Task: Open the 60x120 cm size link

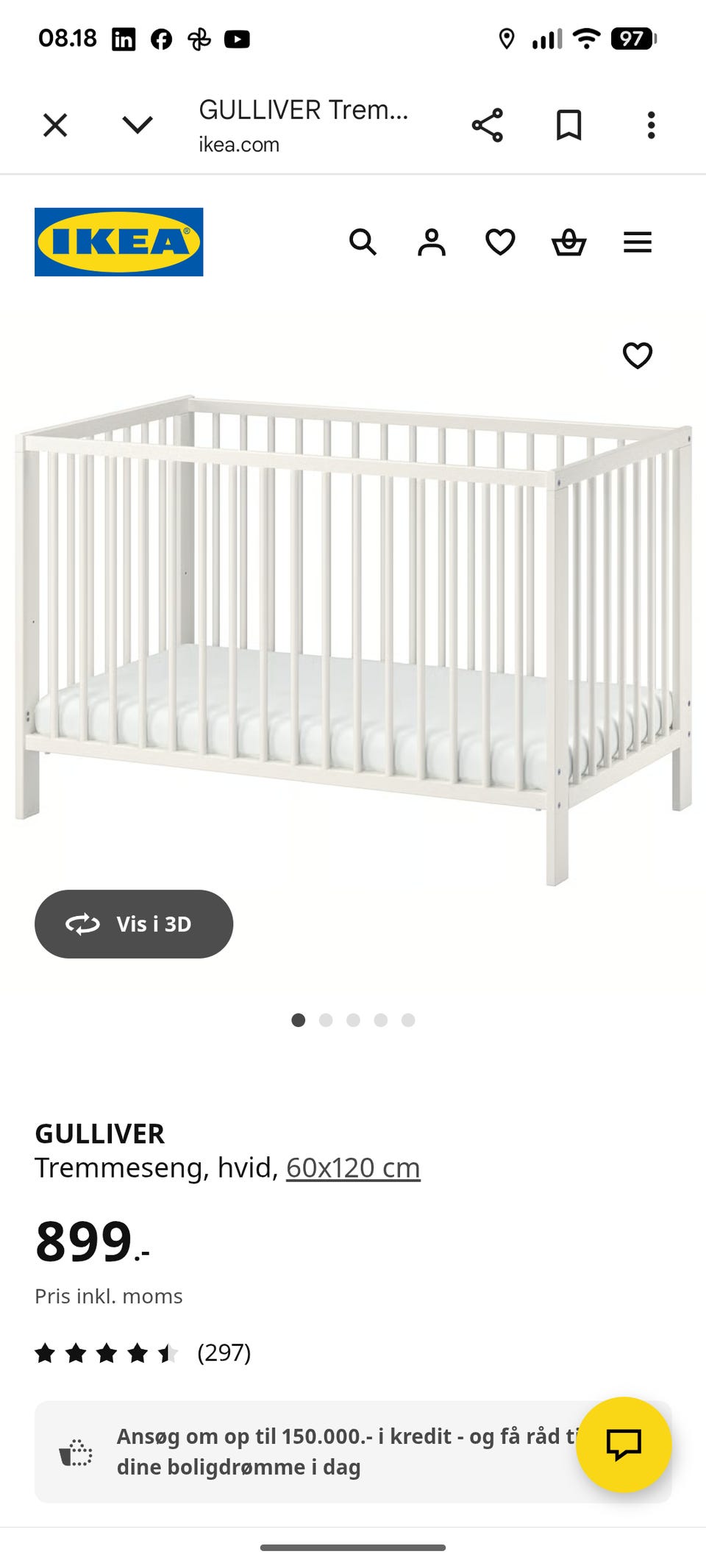Action: click(x=352, y=1167)
